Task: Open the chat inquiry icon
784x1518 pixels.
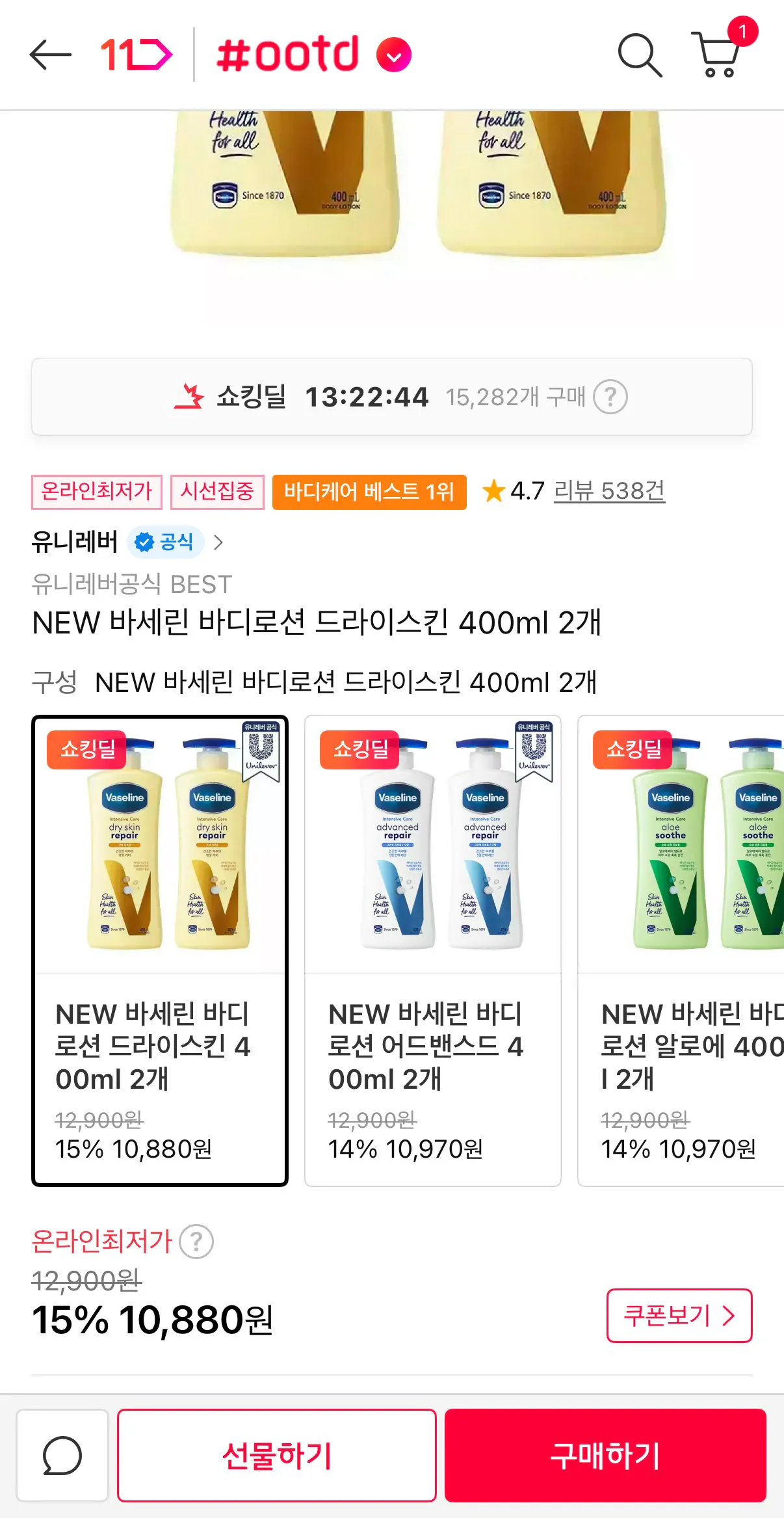Action: 62,1456
